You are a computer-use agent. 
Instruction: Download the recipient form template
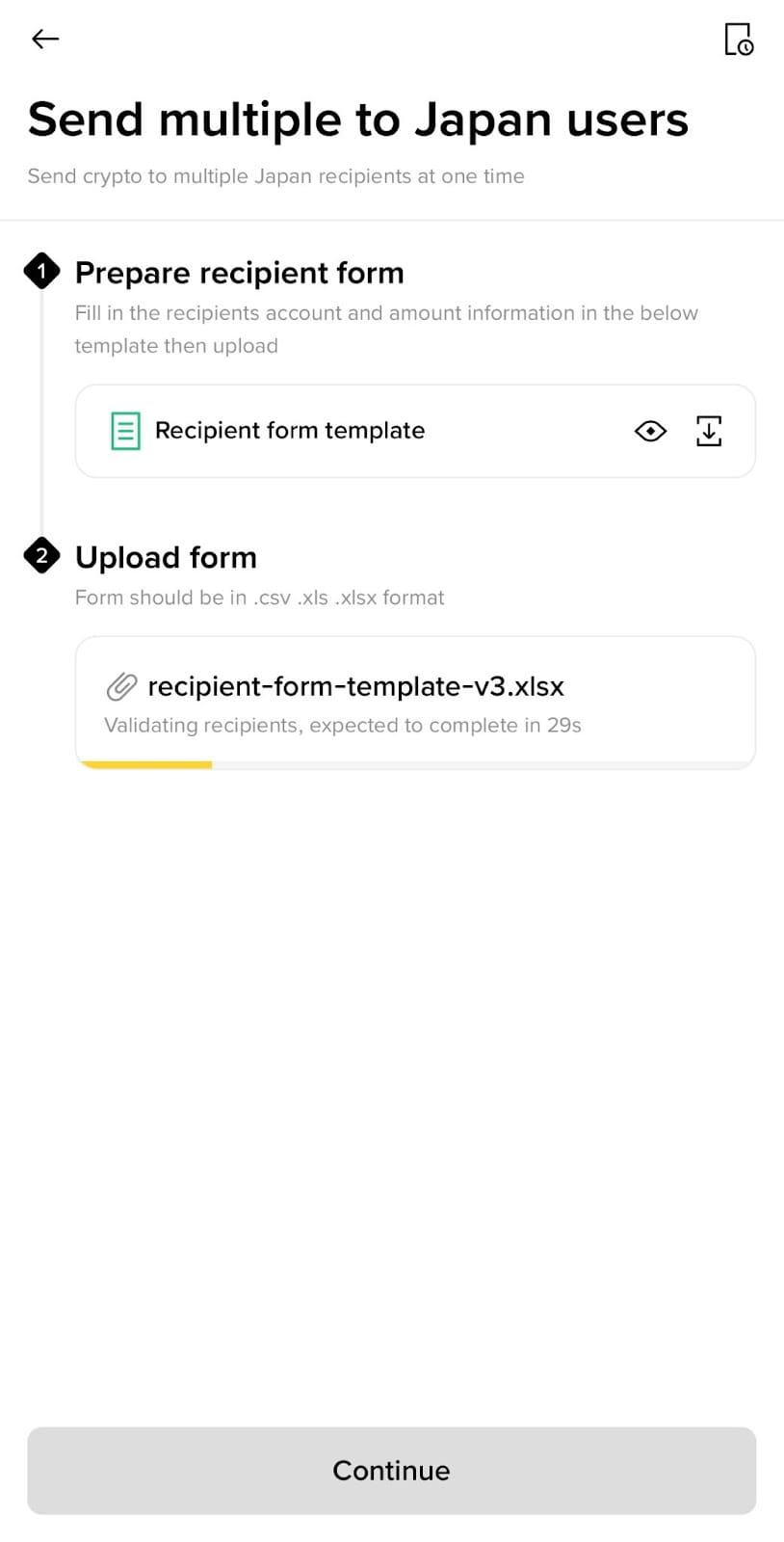(709, 431)
